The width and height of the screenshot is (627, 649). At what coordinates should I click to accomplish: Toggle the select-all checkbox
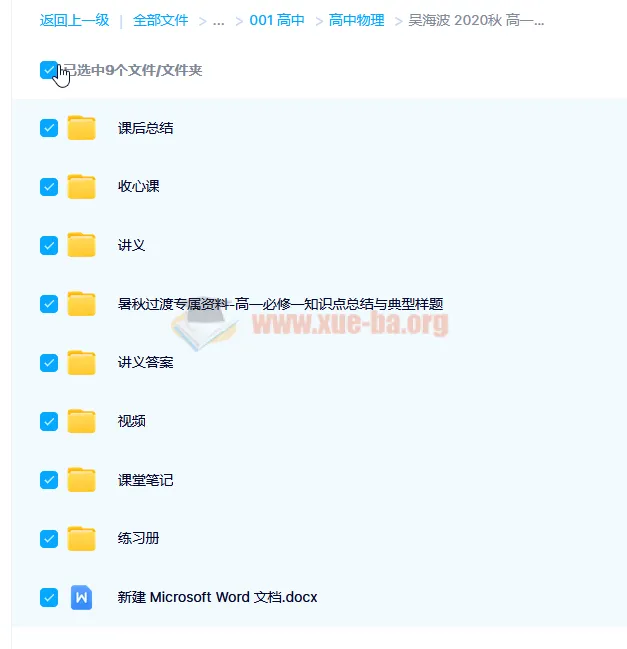click(49, 70)
